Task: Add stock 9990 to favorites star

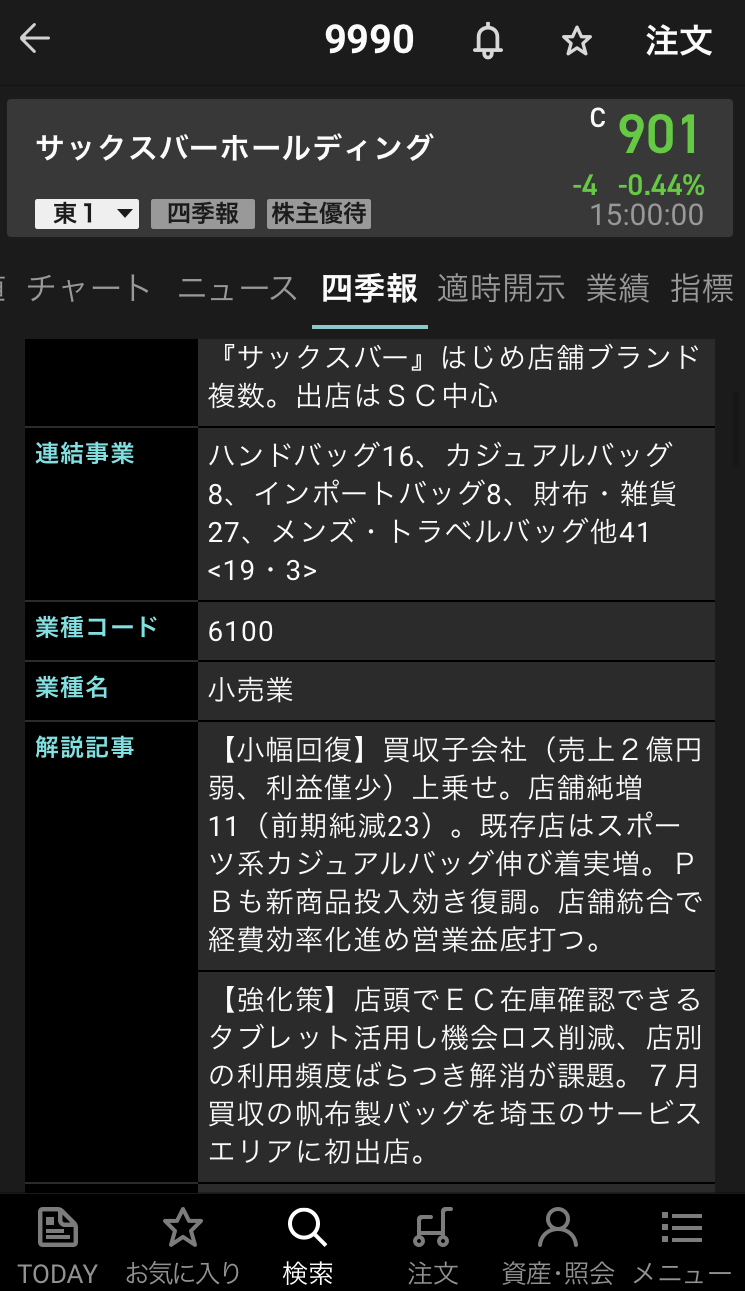Action: pyautogui.click(x=577, y=41)
